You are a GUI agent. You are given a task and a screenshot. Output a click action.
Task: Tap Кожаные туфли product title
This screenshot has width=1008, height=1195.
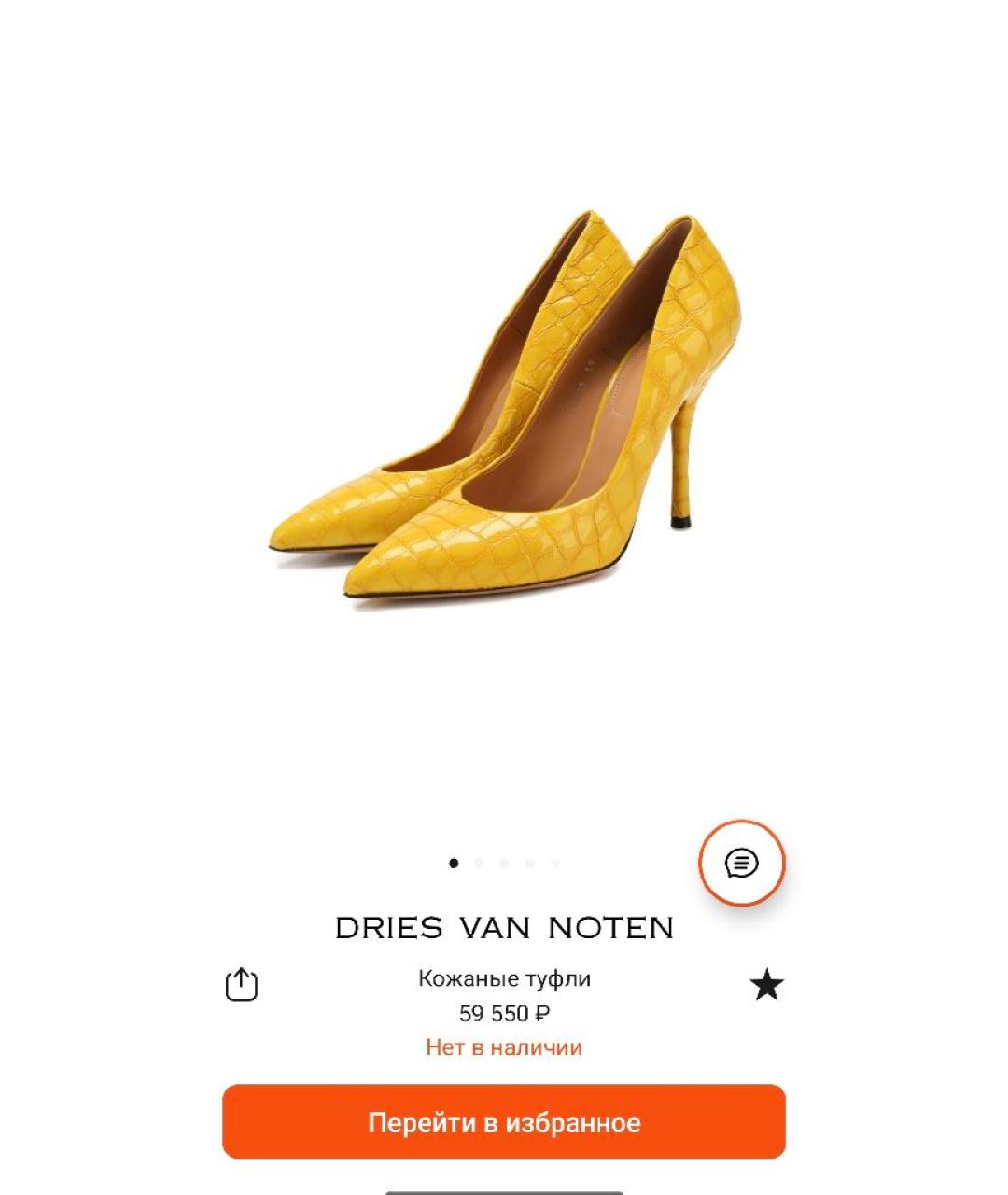point(504,979)
